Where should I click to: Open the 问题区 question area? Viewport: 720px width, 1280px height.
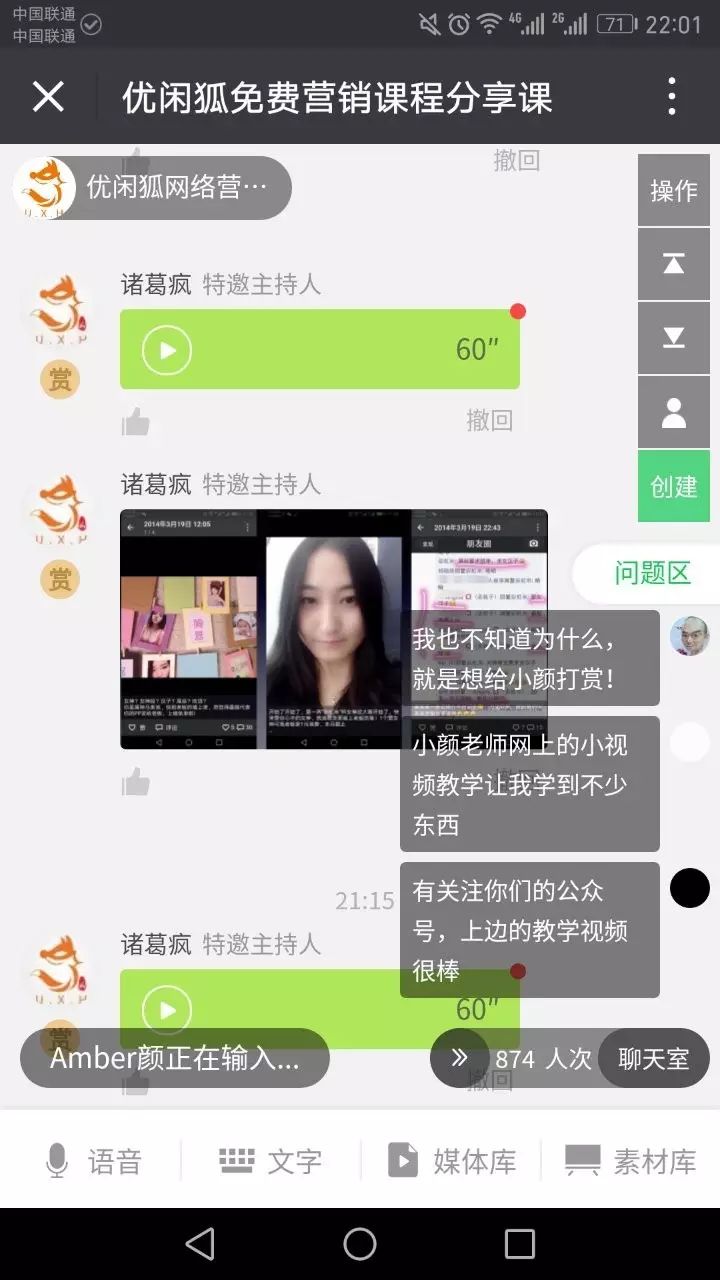[x=652, y=573]
